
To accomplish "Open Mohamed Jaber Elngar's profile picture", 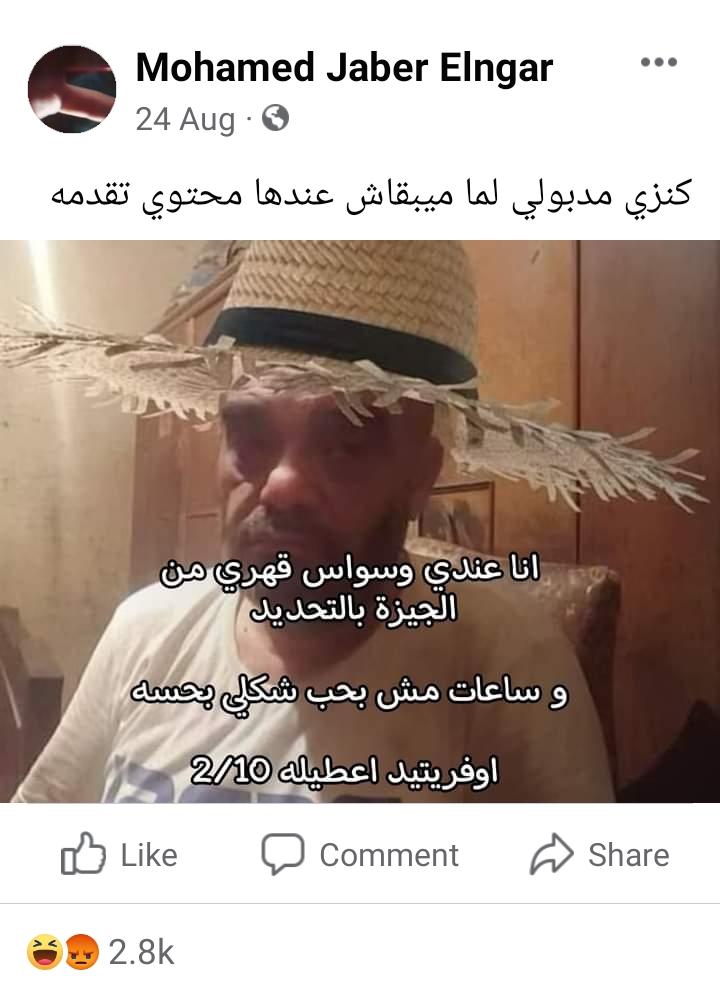I will pyautogui.click(x=72, y=89).
